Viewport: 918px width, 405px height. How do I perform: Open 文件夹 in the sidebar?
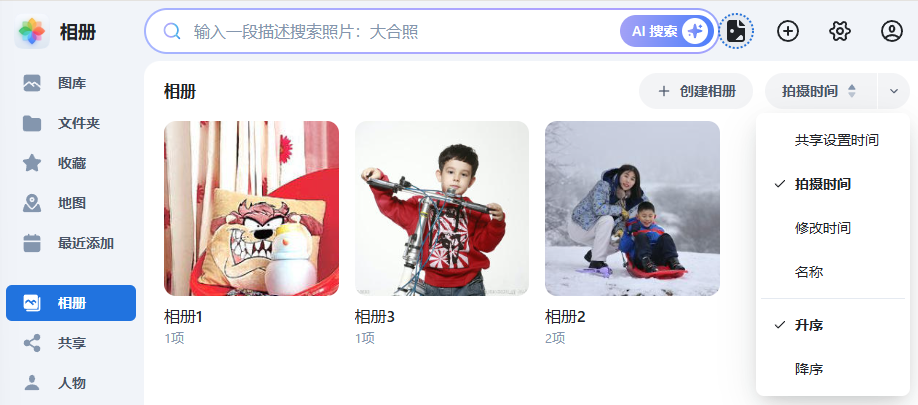71,123
